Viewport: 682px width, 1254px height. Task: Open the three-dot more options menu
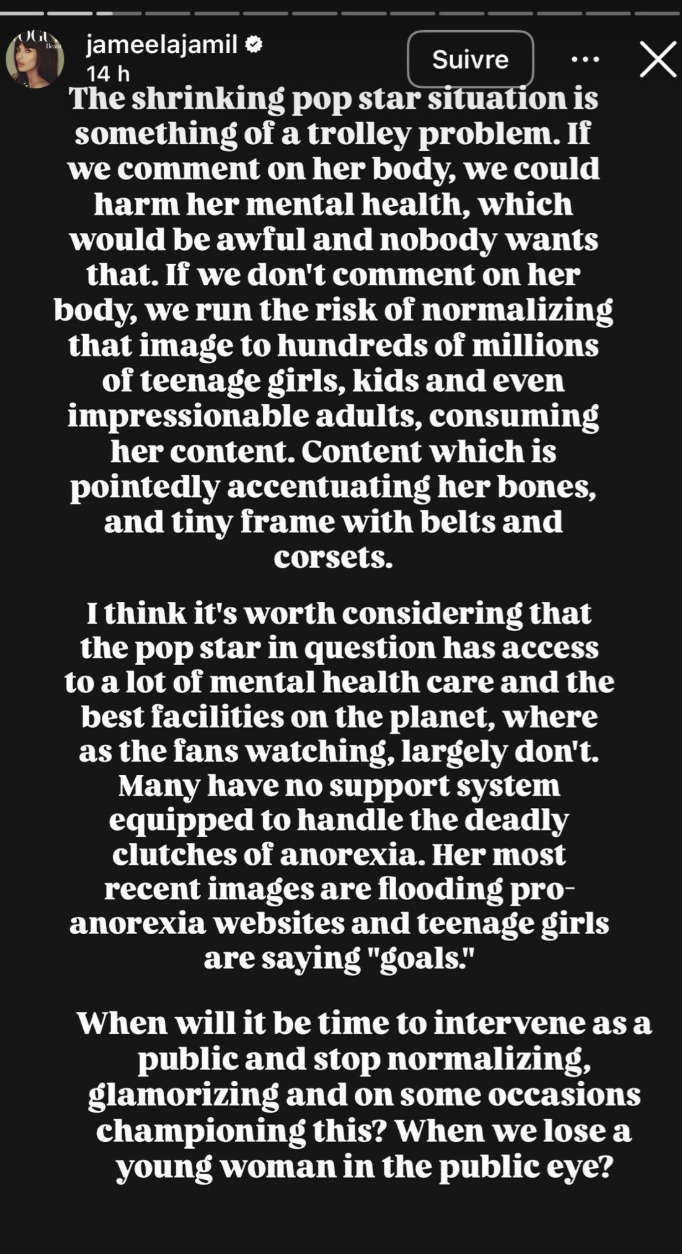(x=586, y=59)
